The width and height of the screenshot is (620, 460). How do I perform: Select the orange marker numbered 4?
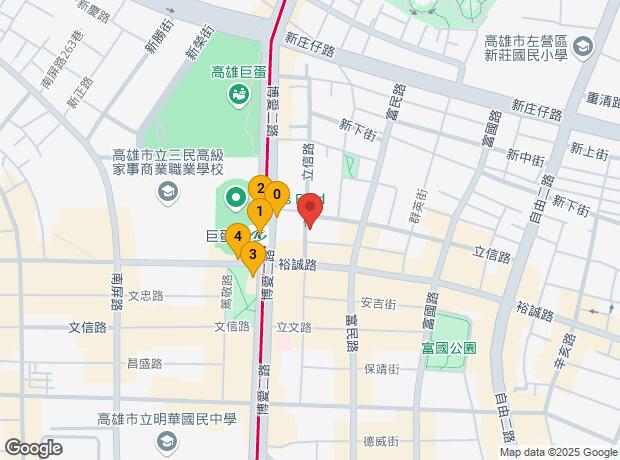point(237,237)
